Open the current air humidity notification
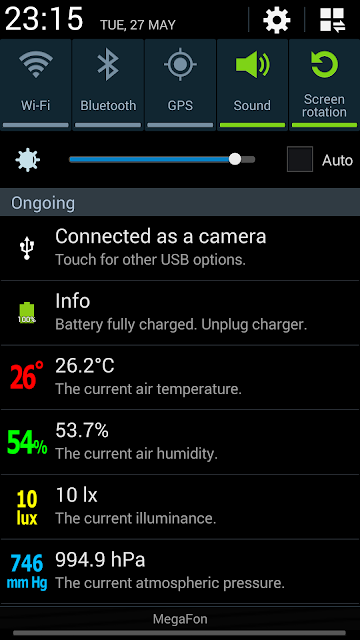The height and width of the screenshot is (640, 360). click(180, 442)
